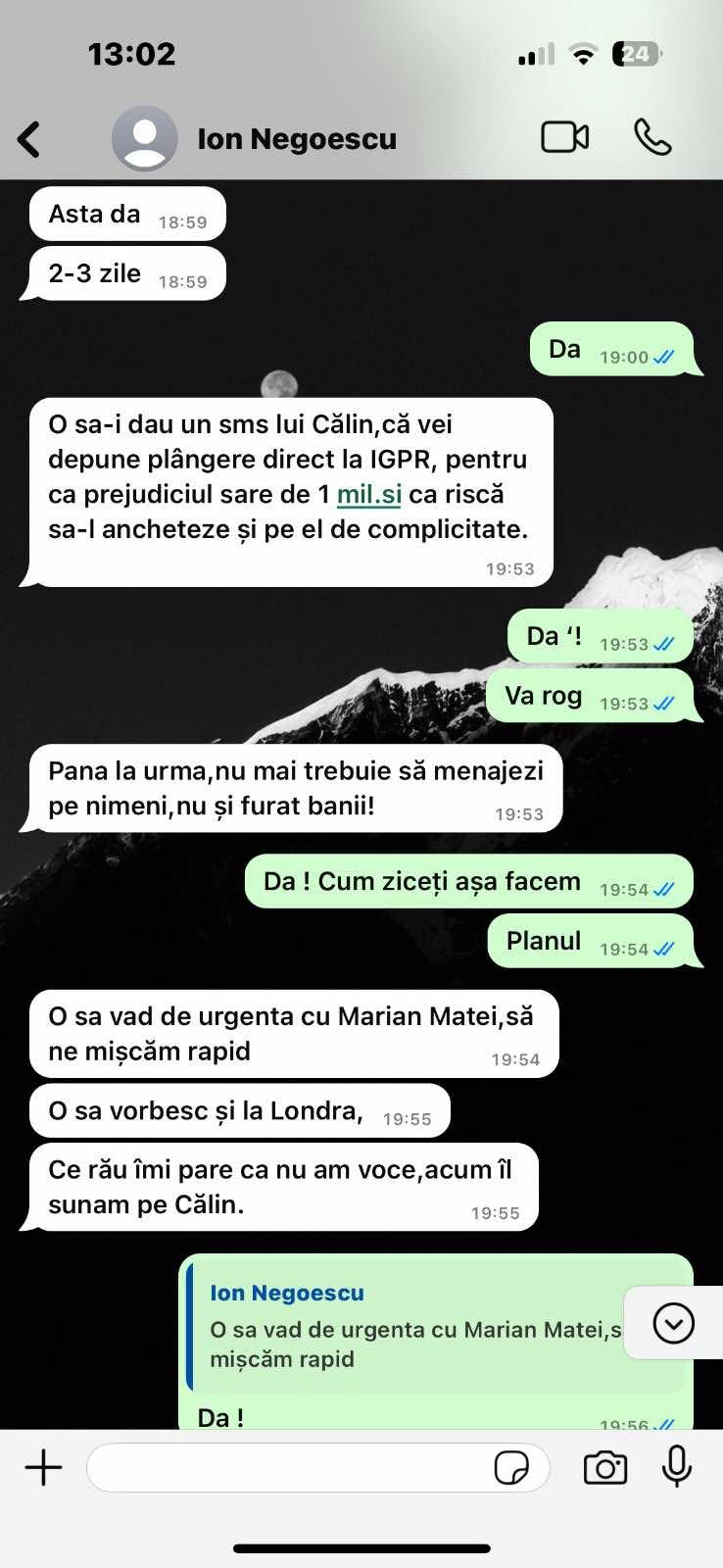Tap the 13:02 clock in the status bar
723x1568 pixels.
[x=132, y=54]
